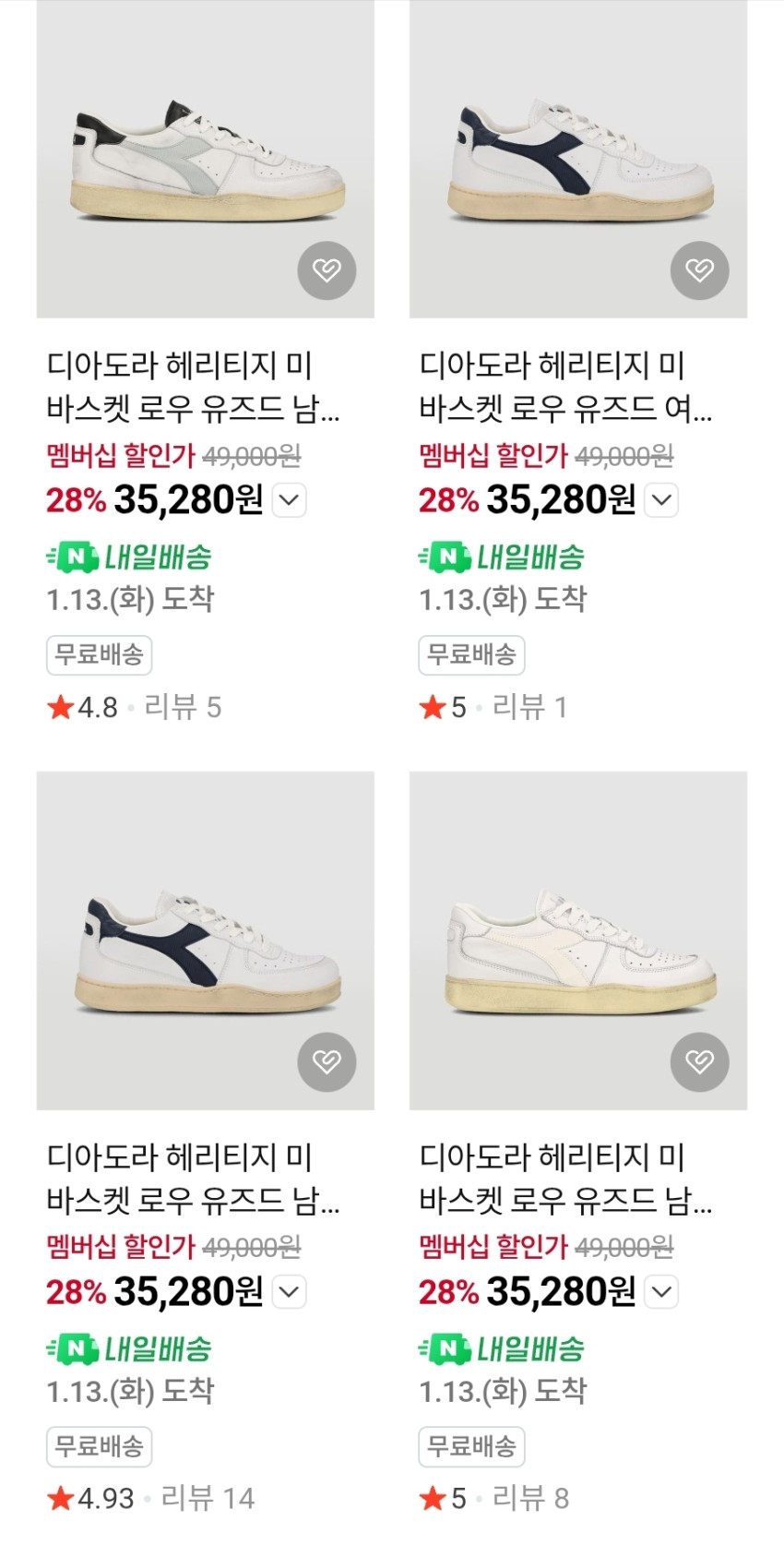Save the women's navy sneaker to wishlist
The image size is (784, 1545).
point(699,270)
